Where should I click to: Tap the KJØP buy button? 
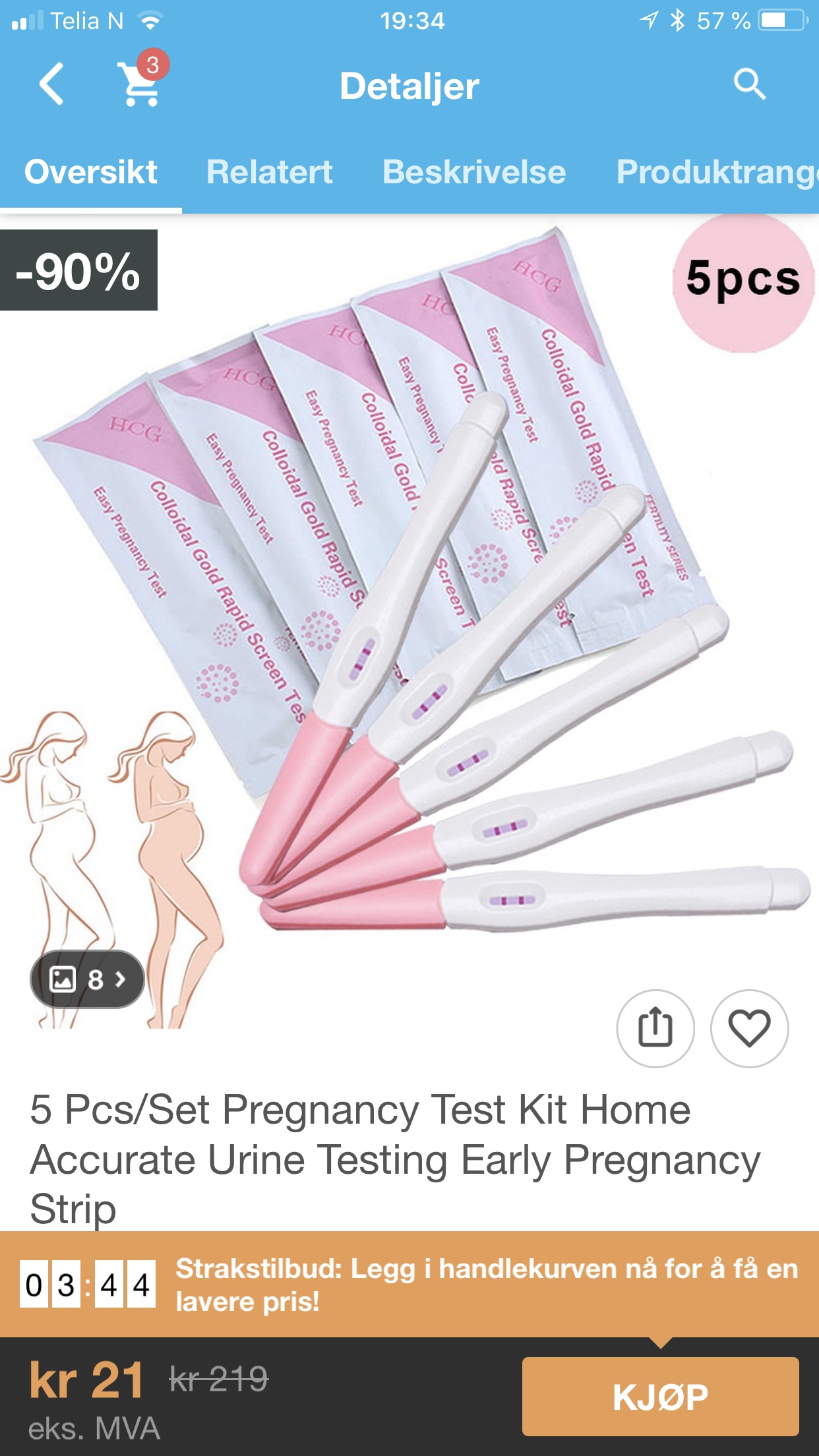coord(660,1396)
